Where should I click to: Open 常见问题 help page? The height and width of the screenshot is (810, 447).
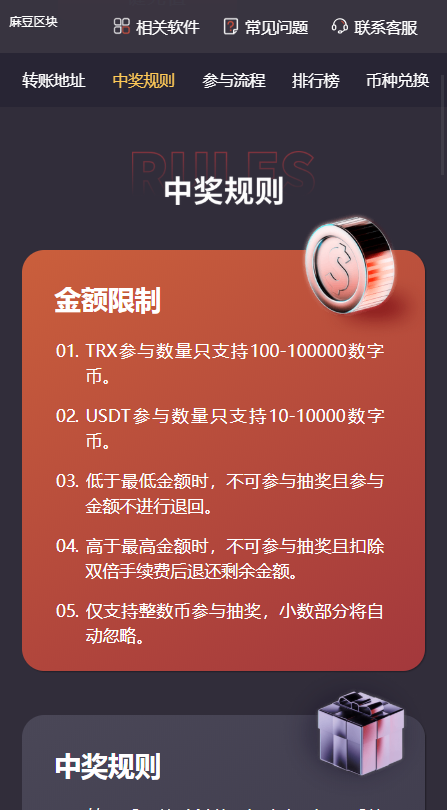pyautogui.click(x=266, y=27)
